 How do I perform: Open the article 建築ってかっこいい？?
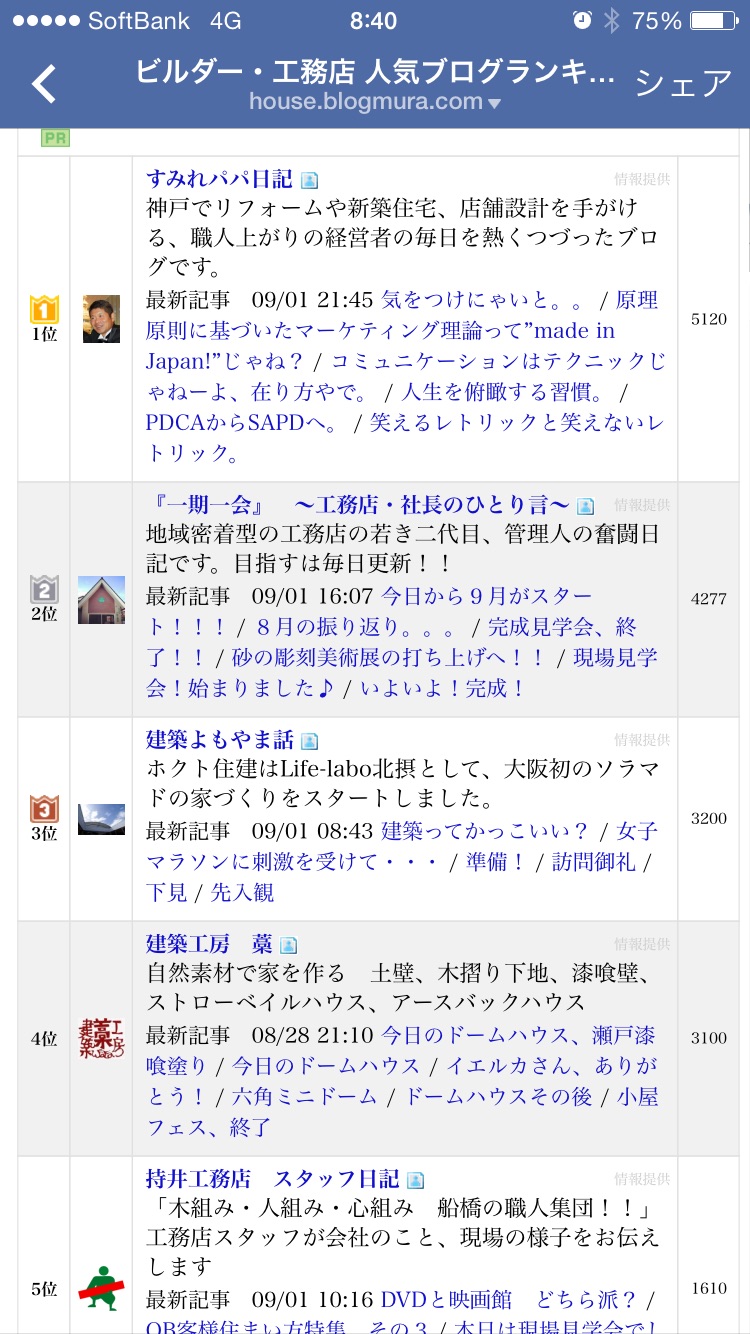pyautogui.click(x=486, y=831)
